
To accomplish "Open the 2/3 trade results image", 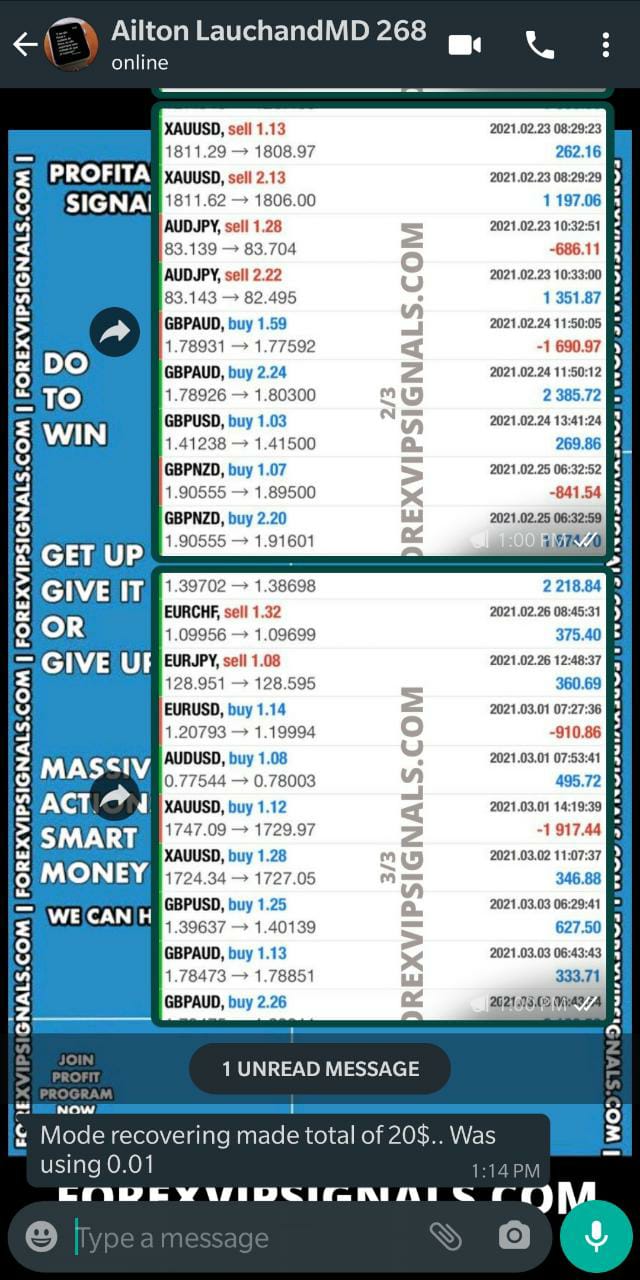I will point(380,330).
